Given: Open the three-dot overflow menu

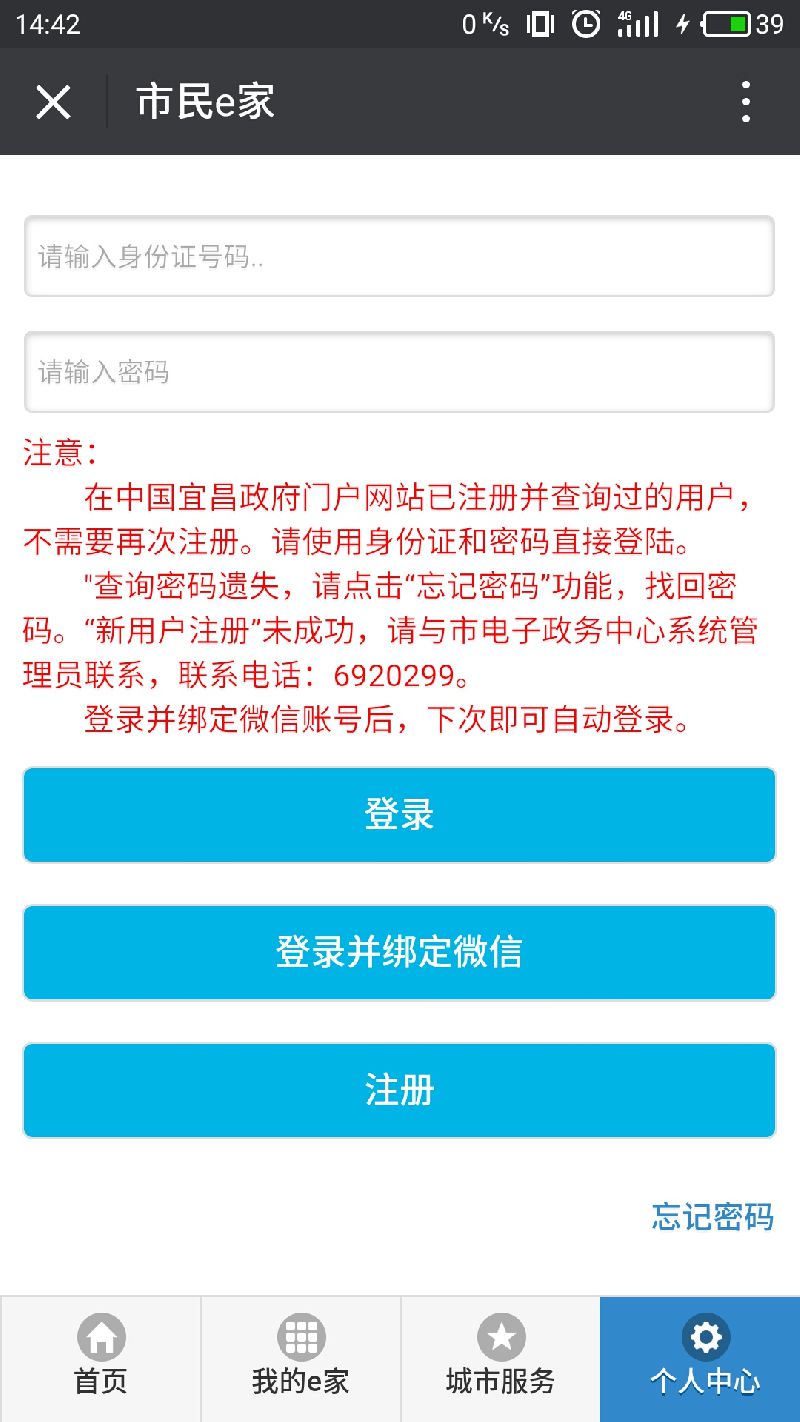Looking at the screenshot, I should pyautogui.click(x=745, y=102).
